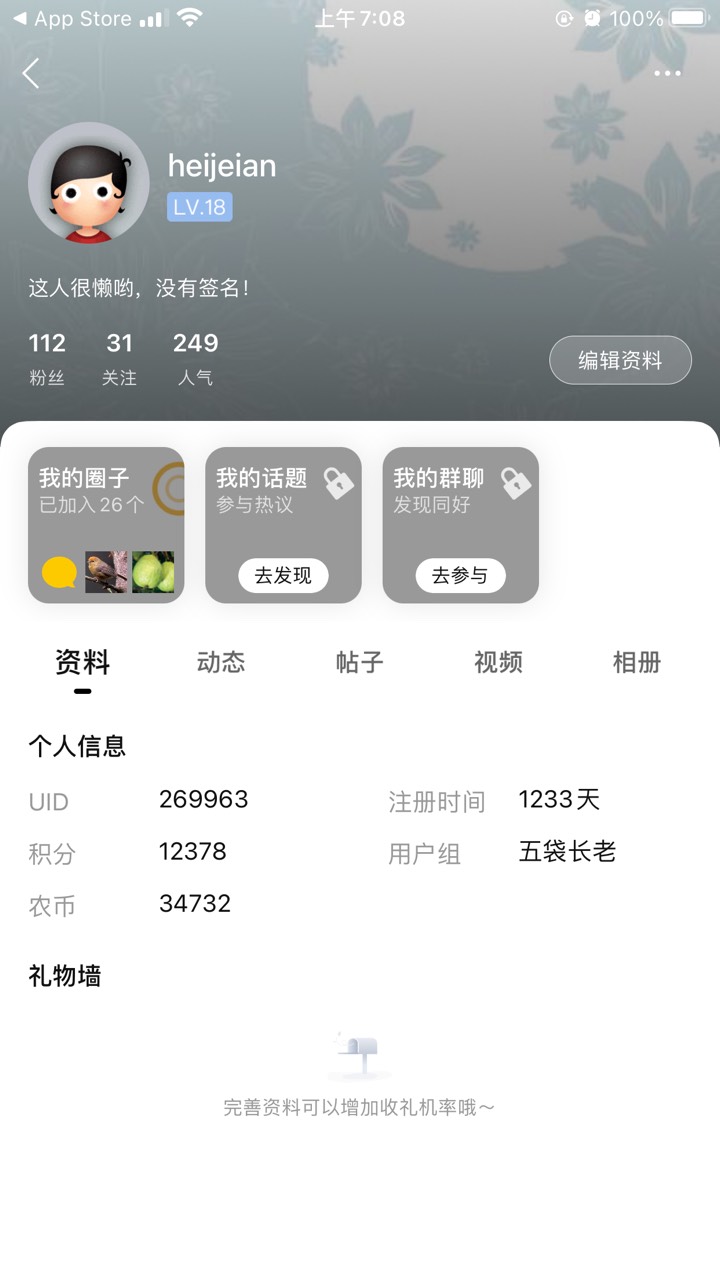Tap 去发现 in the 我的话题 card
Viewport: 720px width, 1280px height.
[x=283, y=575]
